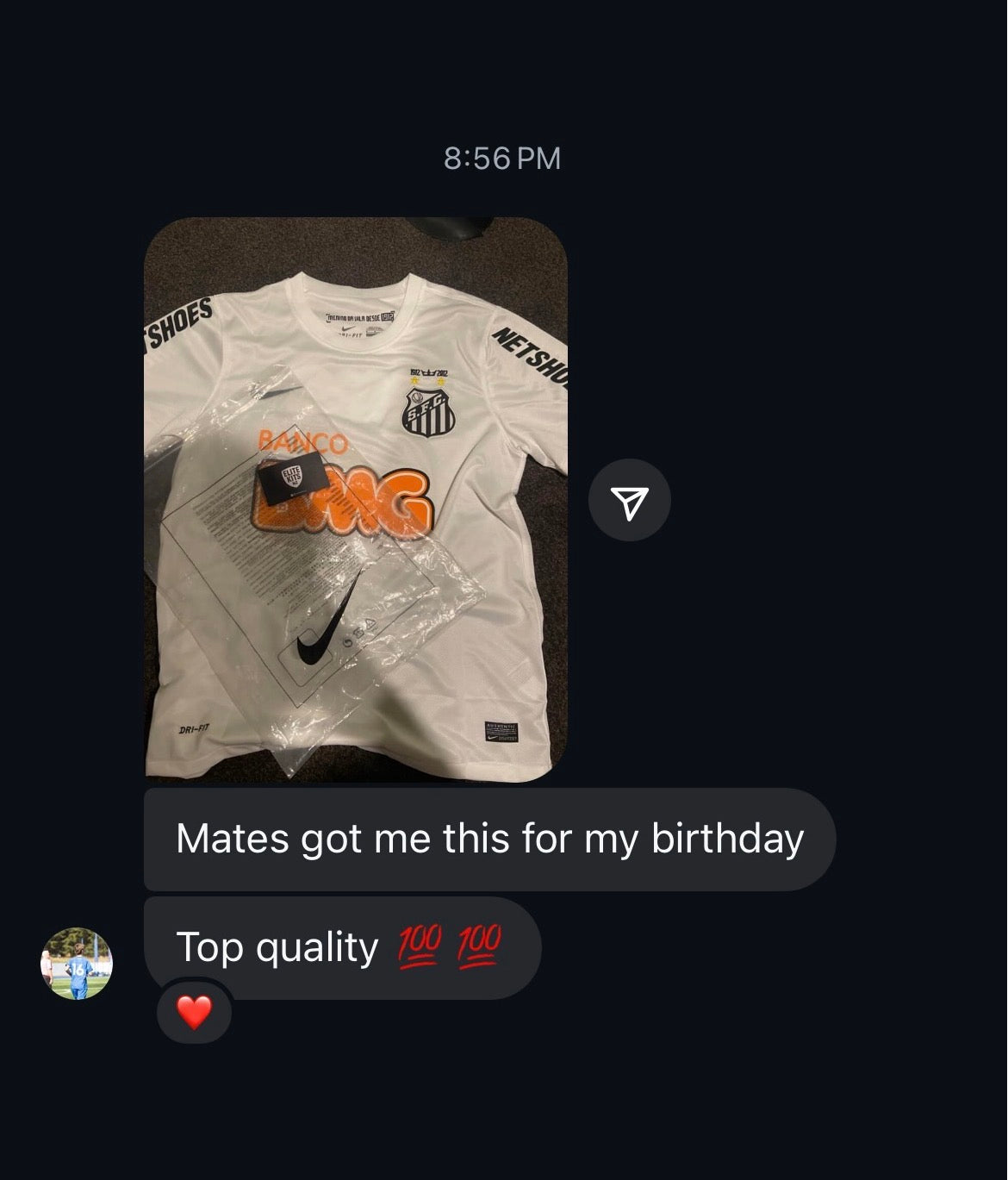Viewport: 1008px width, 1180px height.
Task: Forward the photo with the share arrow
Action: [629, 501]
